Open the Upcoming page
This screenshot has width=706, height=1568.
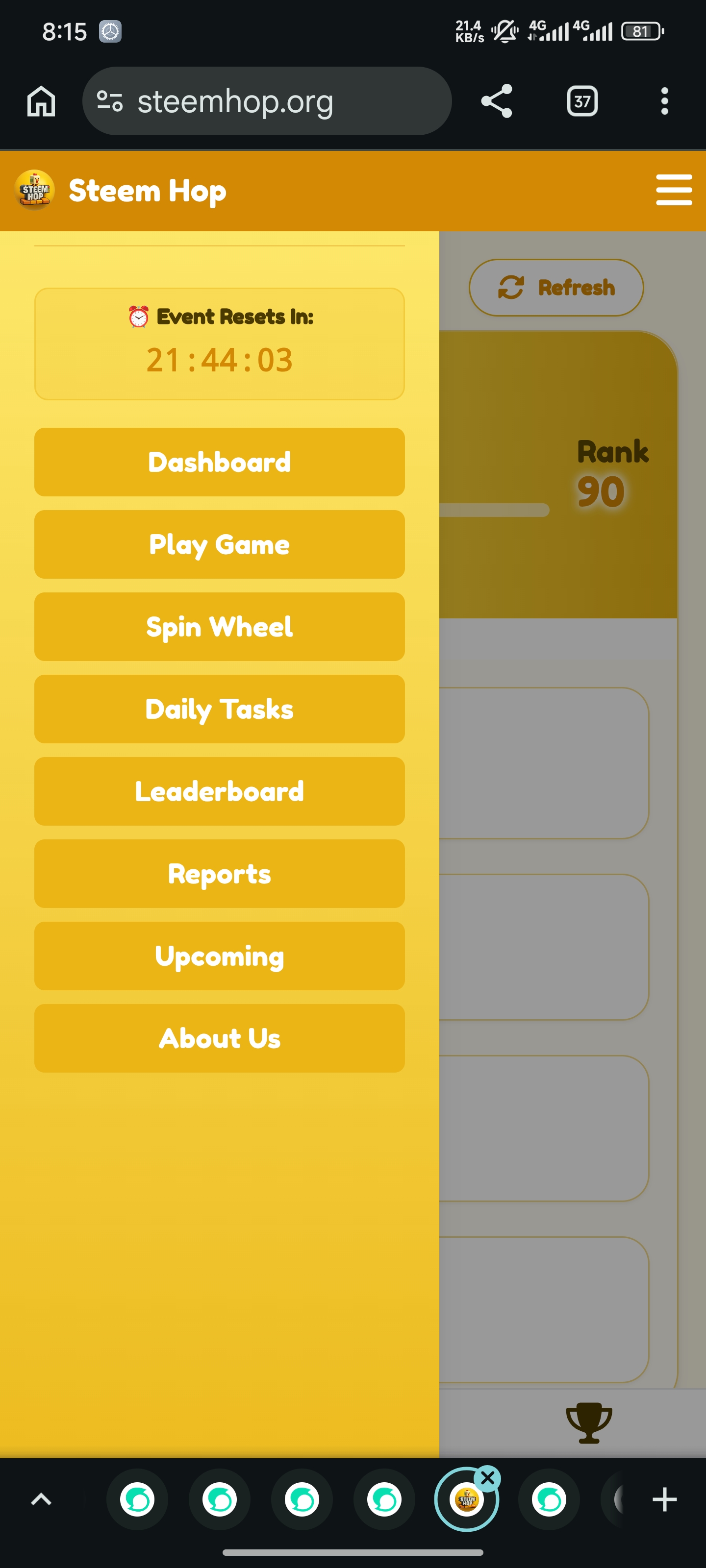tap(219, 955)
